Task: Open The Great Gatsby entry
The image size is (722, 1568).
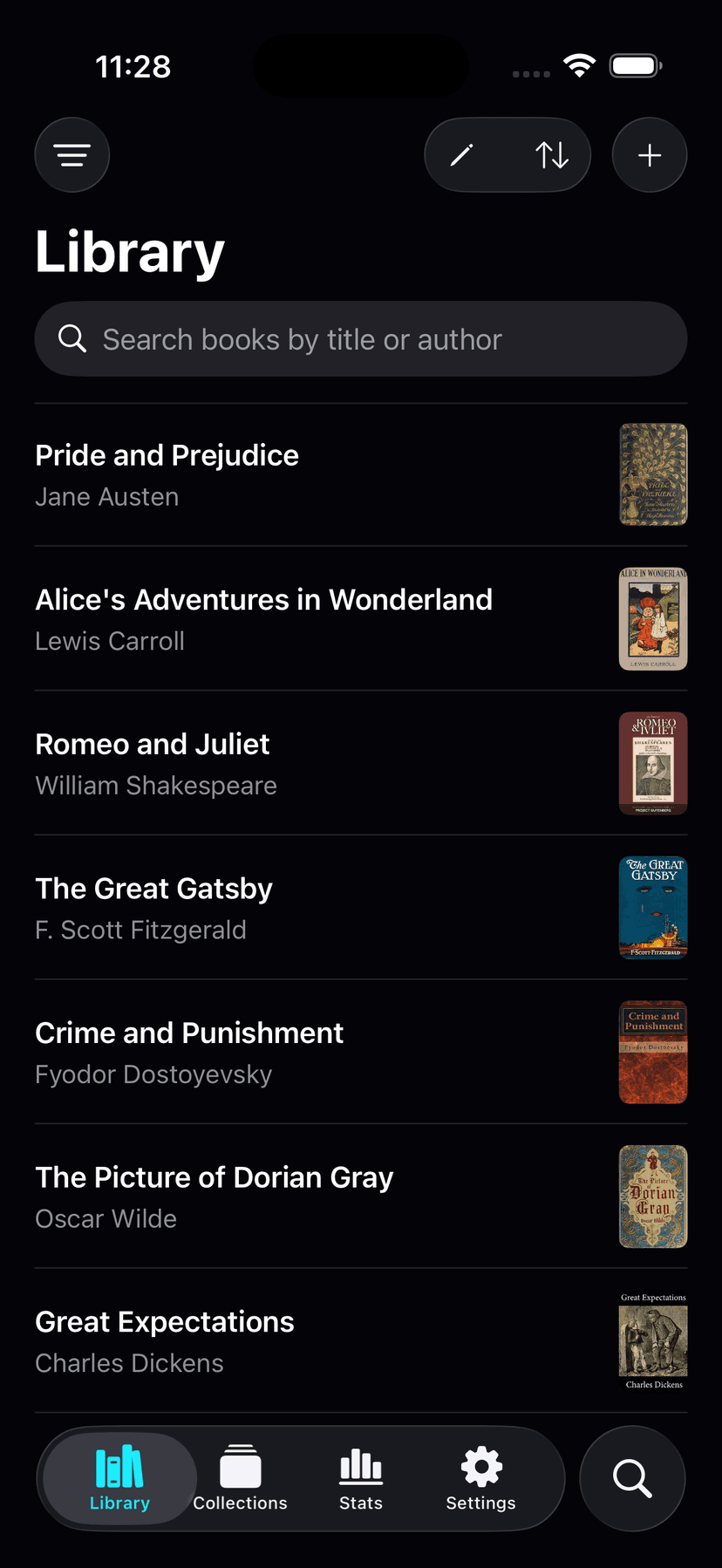Action: click(x=262, y=907)
